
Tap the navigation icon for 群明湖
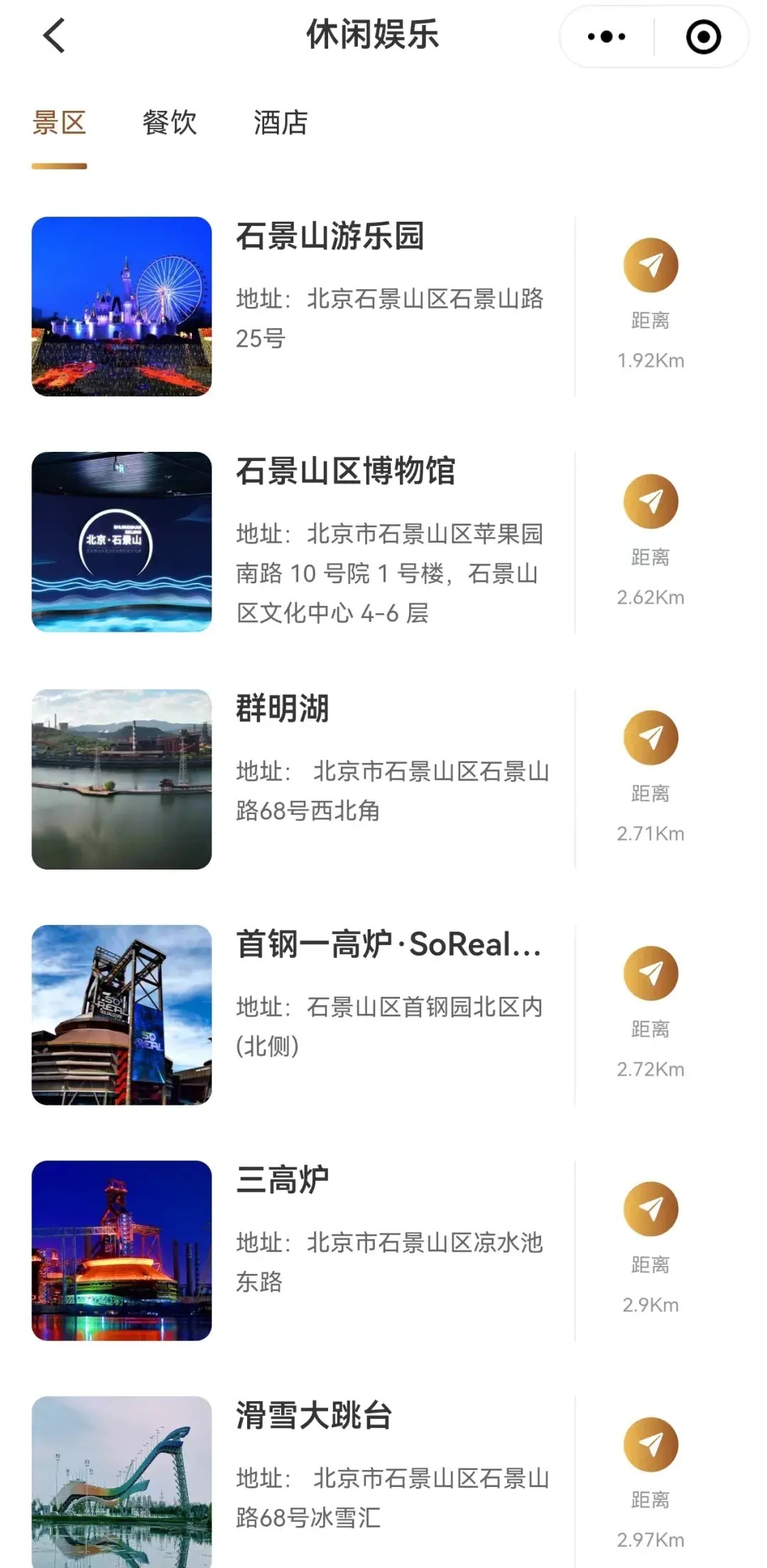(651, 737)
